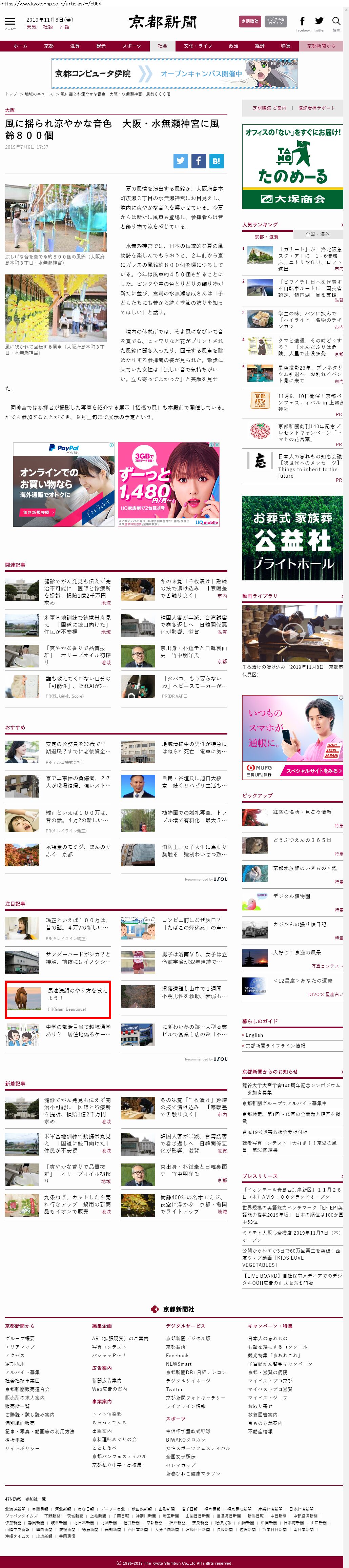Open 紅葉の名所・見ごろ情報 pickup
Image resolution: width=349 pixels, height=1568 pixels.
point(302,811)
